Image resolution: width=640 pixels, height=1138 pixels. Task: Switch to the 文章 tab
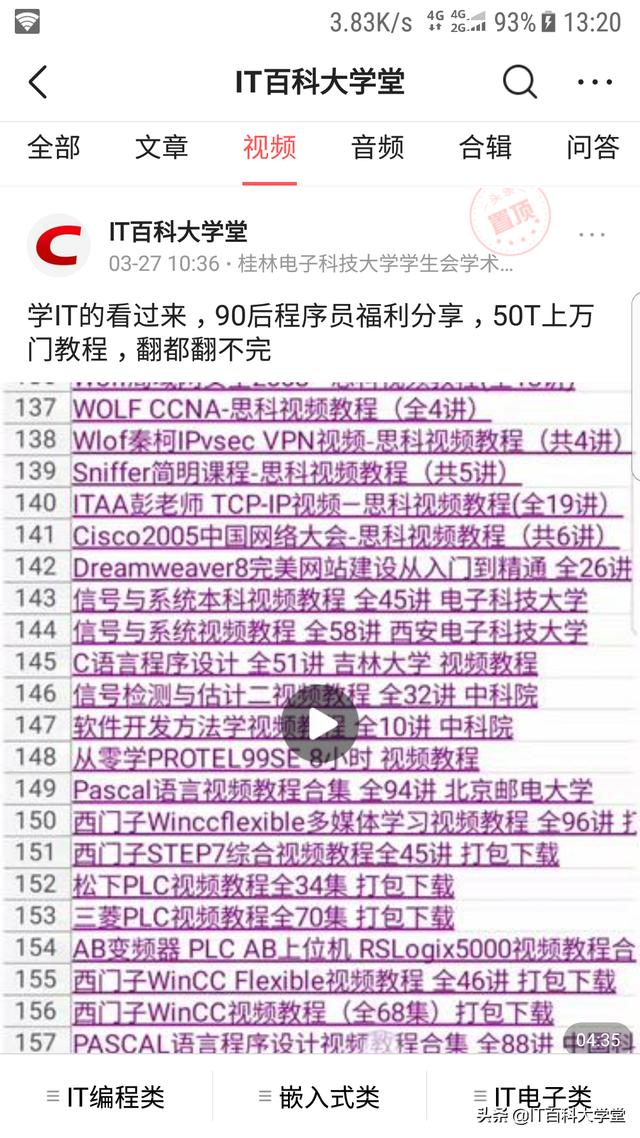pyautogui.click(x=161, y=148)
